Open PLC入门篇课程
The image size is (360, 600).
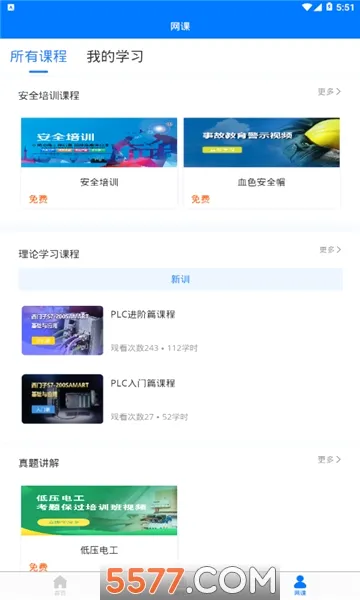point(180,399)
